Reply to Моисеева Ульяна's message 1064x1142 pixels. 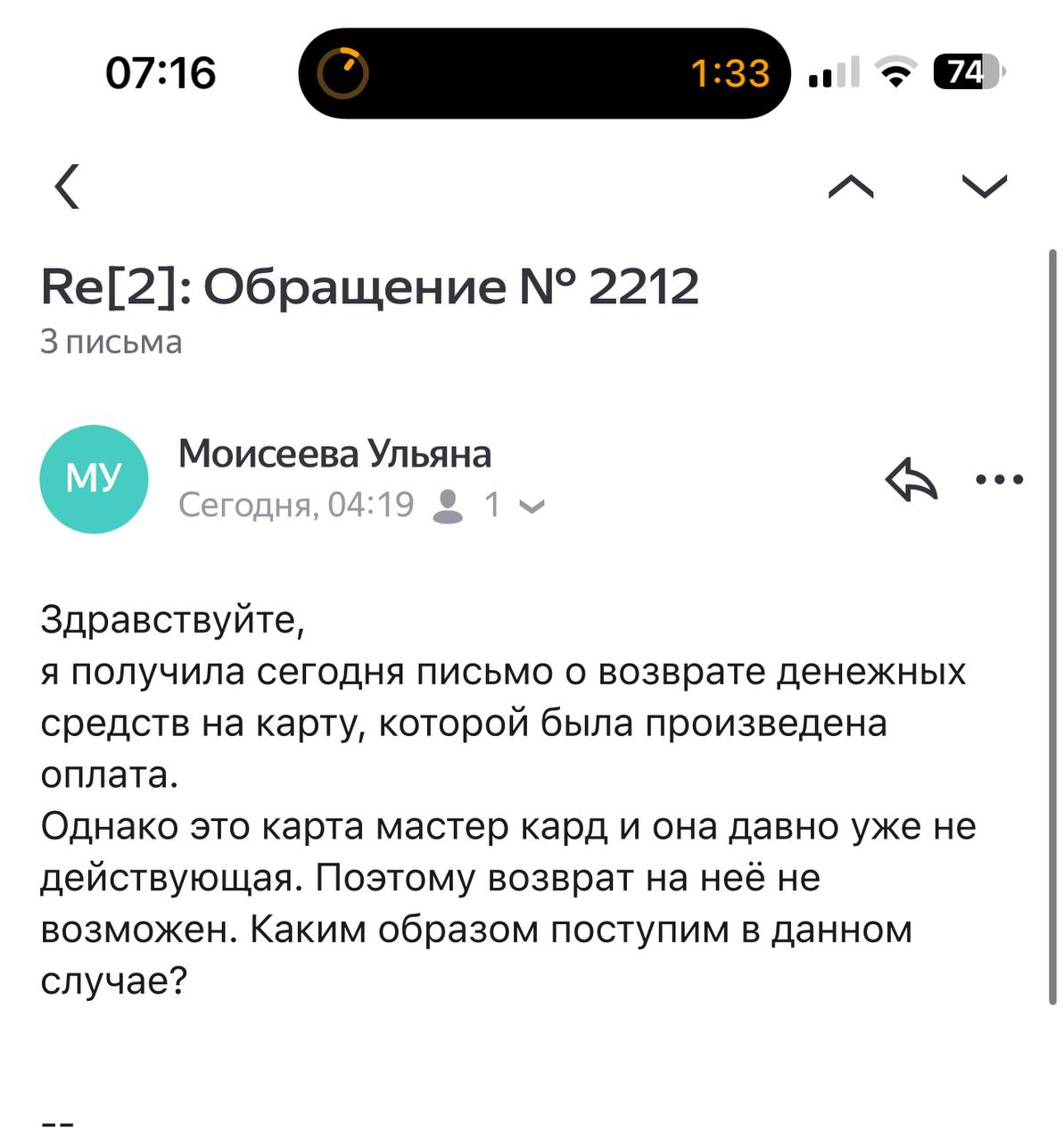pos(911,480)
